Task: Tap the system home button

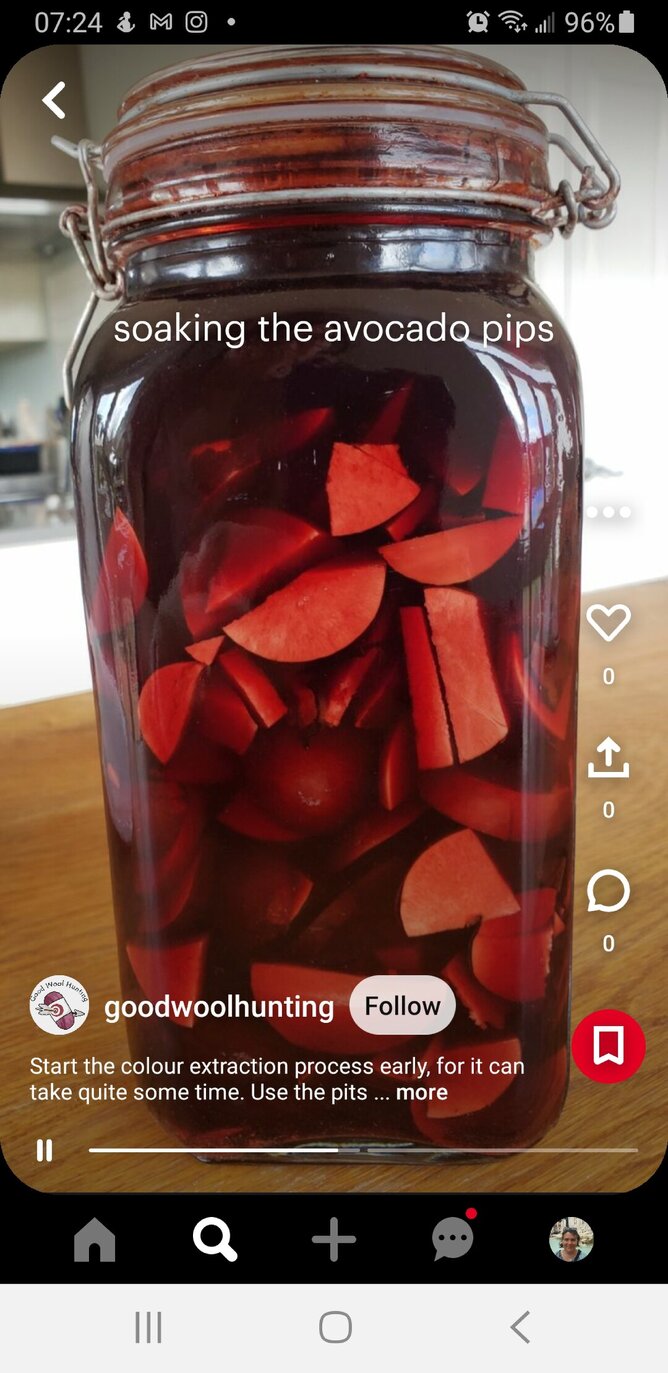Action: click(x=335, y=1327)
